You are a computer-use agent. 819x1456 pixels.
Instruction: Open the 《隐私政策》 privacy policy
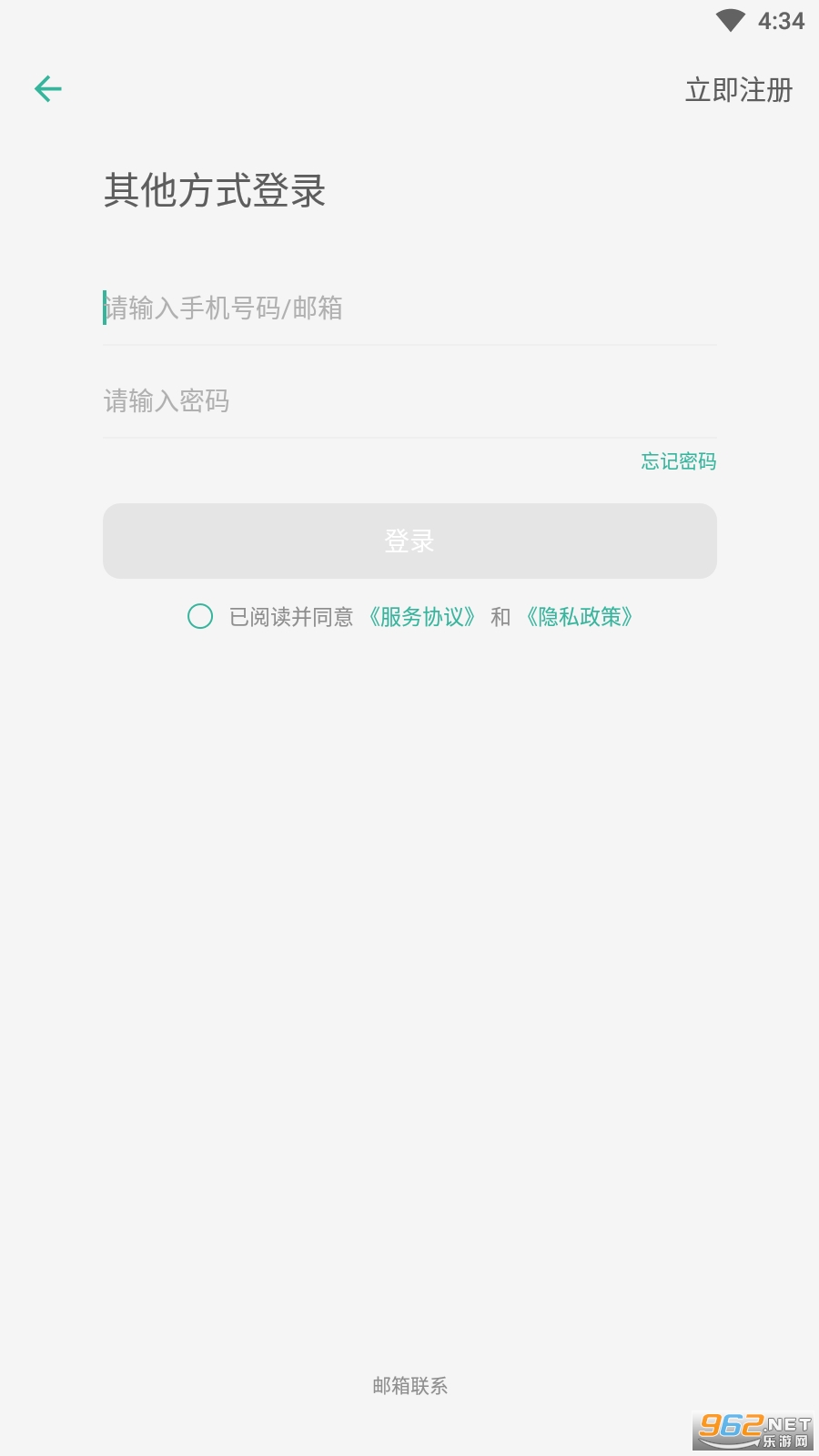(x=579, y=617)
